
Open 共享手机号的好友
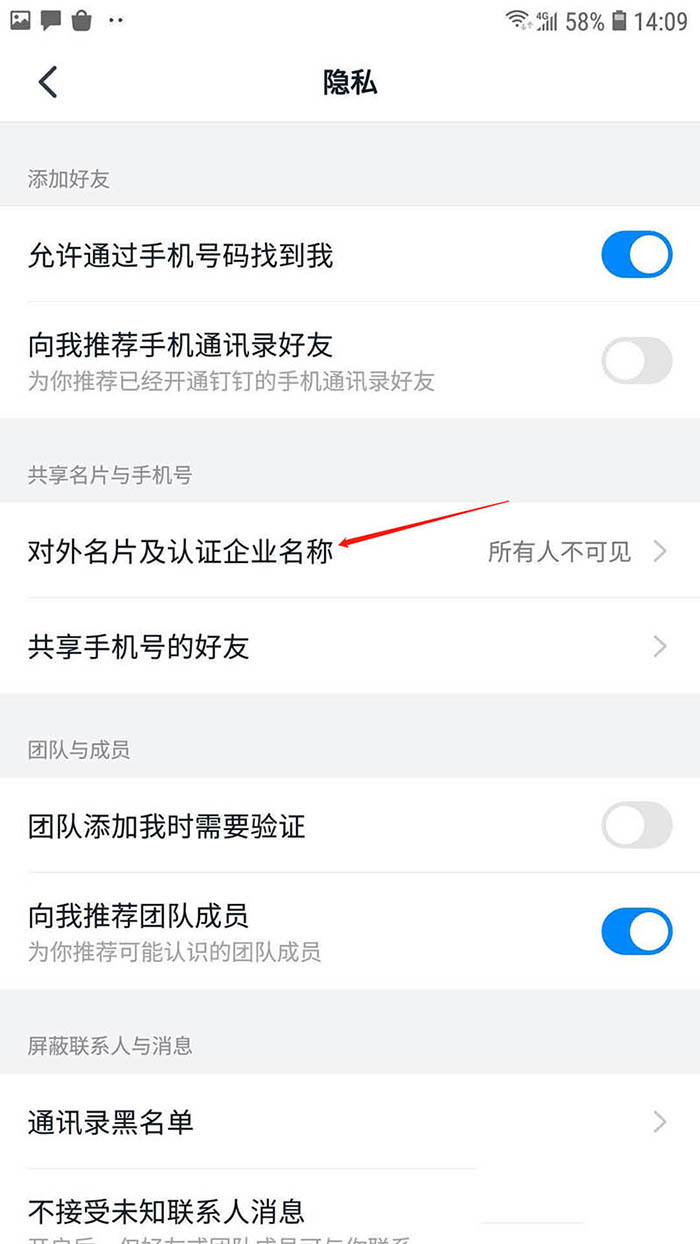(x=348, y=647)
